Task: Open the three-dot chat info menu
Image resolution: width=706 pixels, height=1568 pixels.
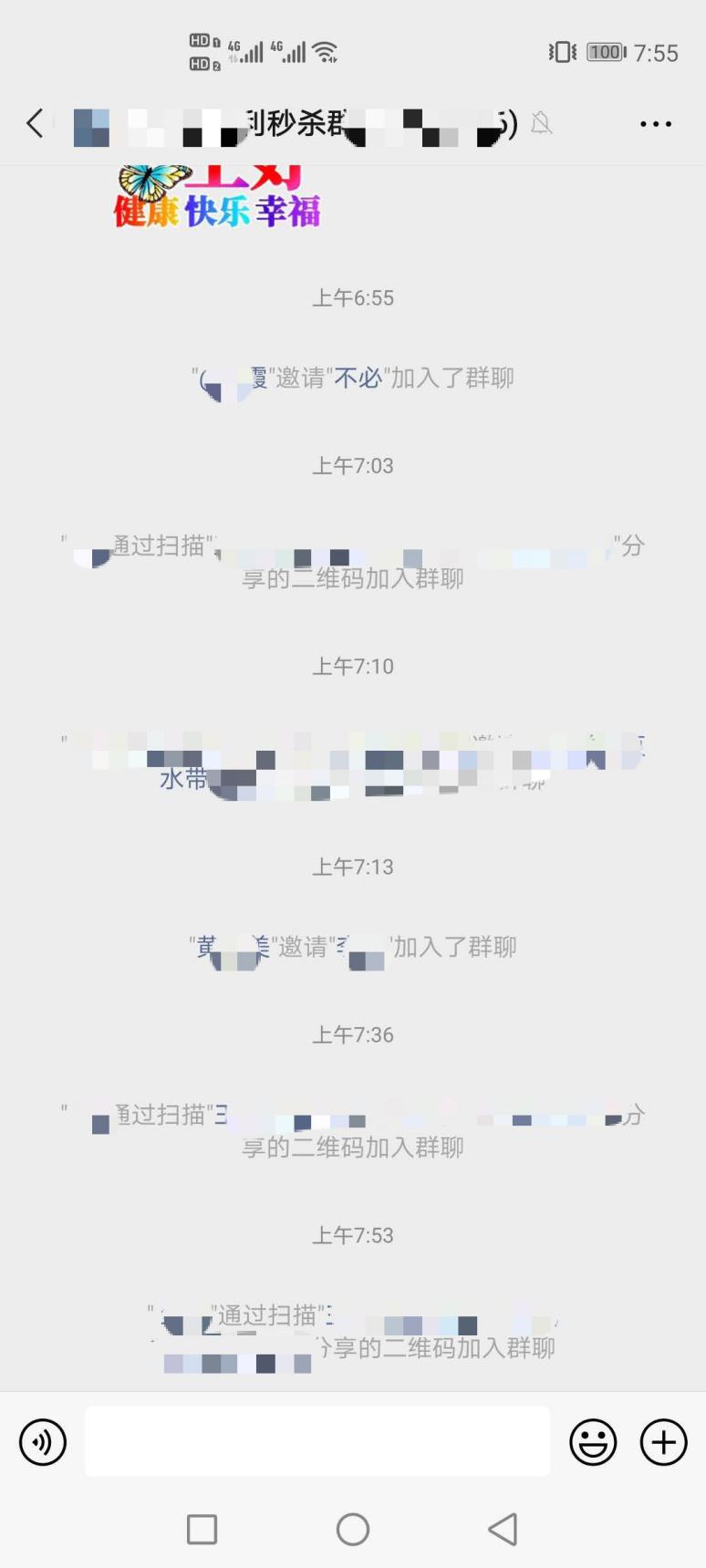Action: point(656,124)
